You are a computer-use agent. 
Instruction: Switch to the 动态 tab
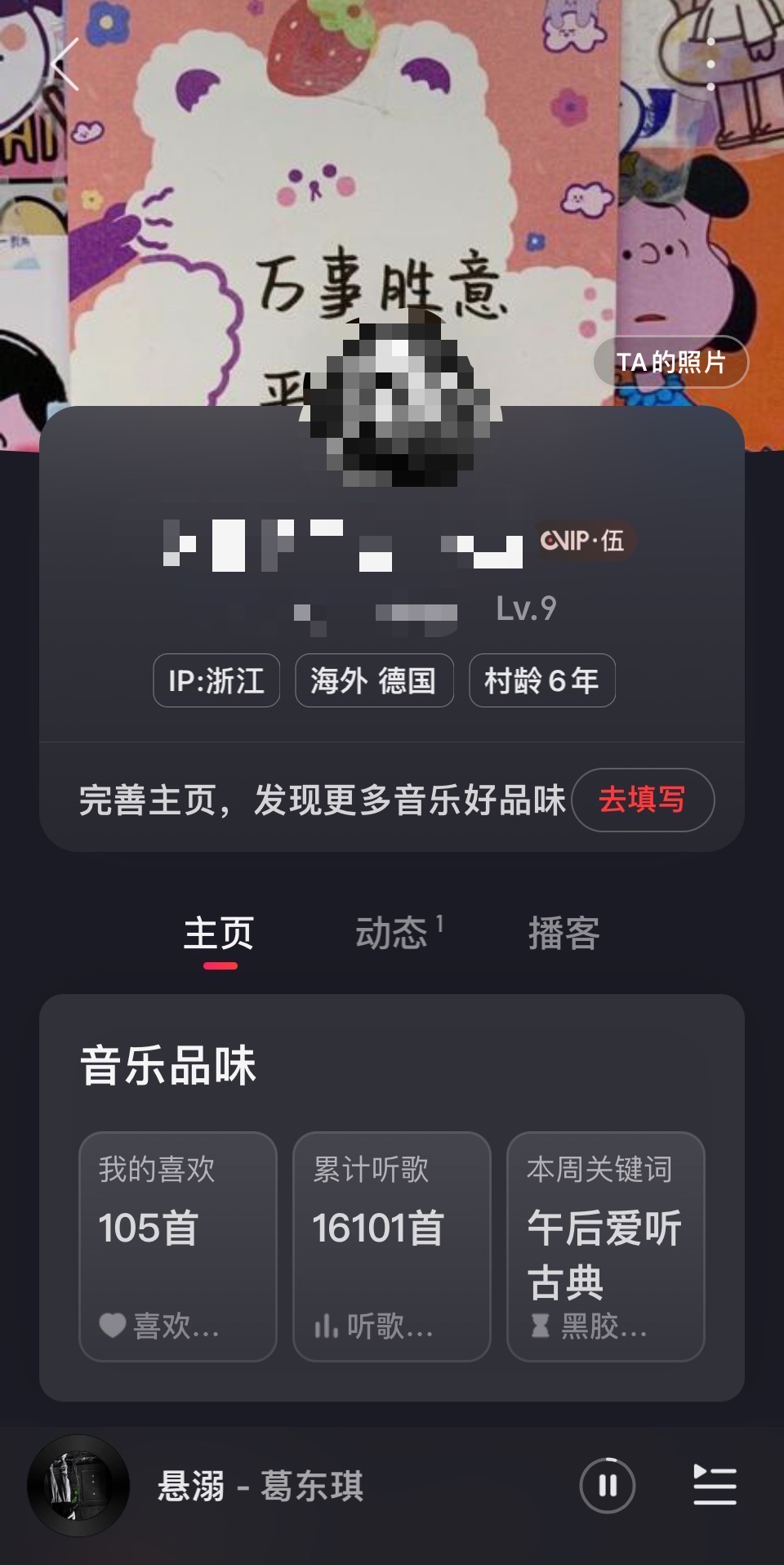pyautogui.click(x=392, y=934)
